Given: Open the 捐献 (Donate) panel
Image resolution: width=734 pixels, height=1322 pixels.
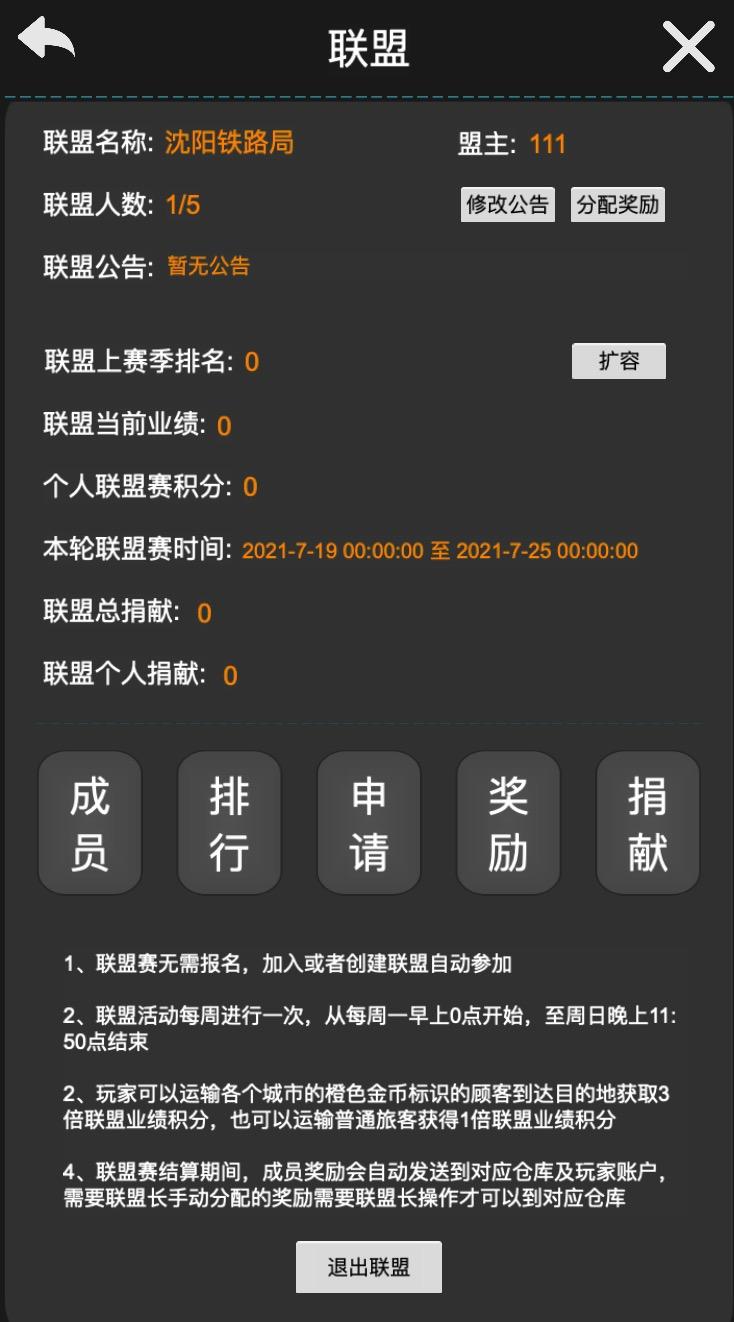Looking at the screenshot, I should [646, 822].
